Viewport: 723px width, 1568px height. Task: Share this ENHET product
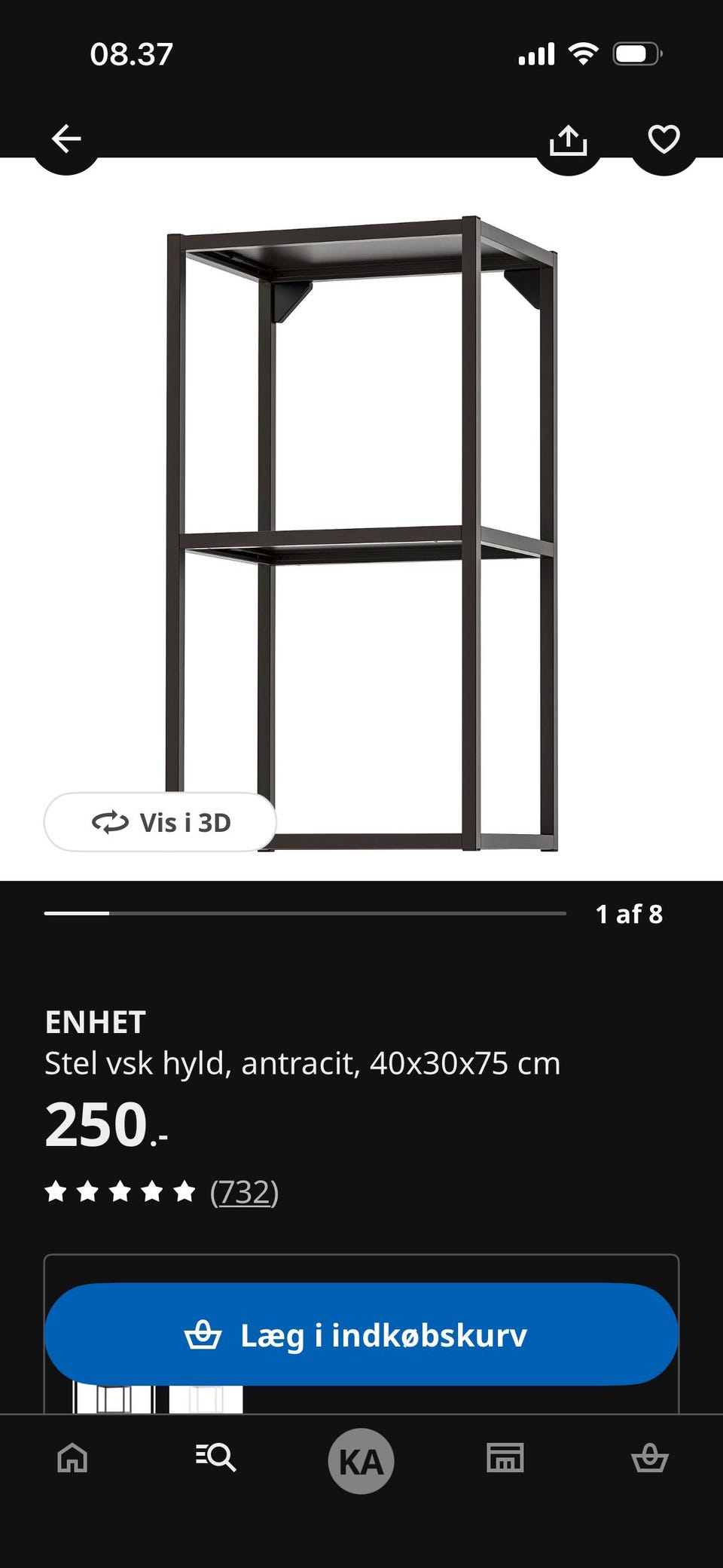tap(568, 140)
